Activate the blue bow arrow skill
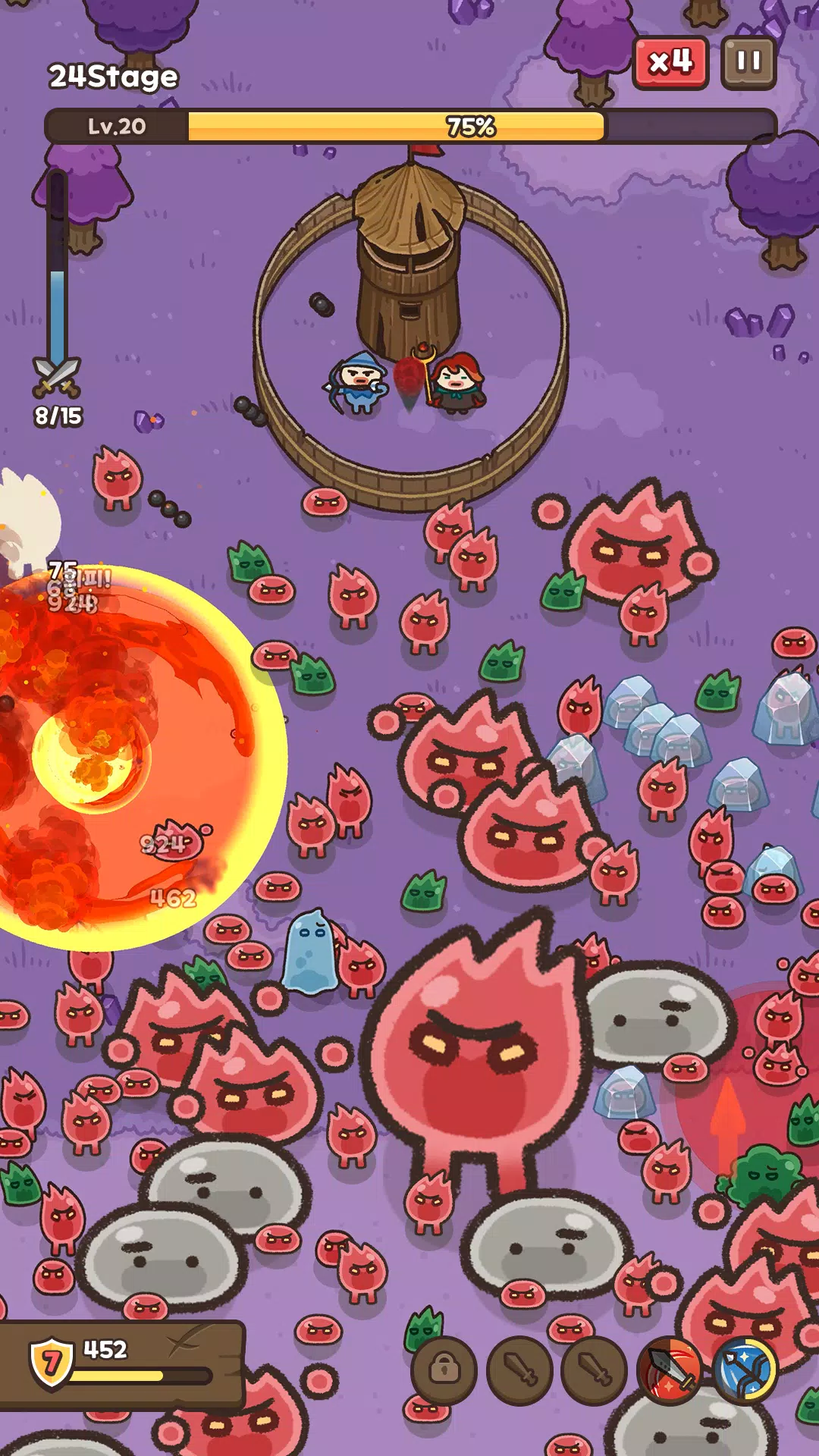 point(745,1370)
